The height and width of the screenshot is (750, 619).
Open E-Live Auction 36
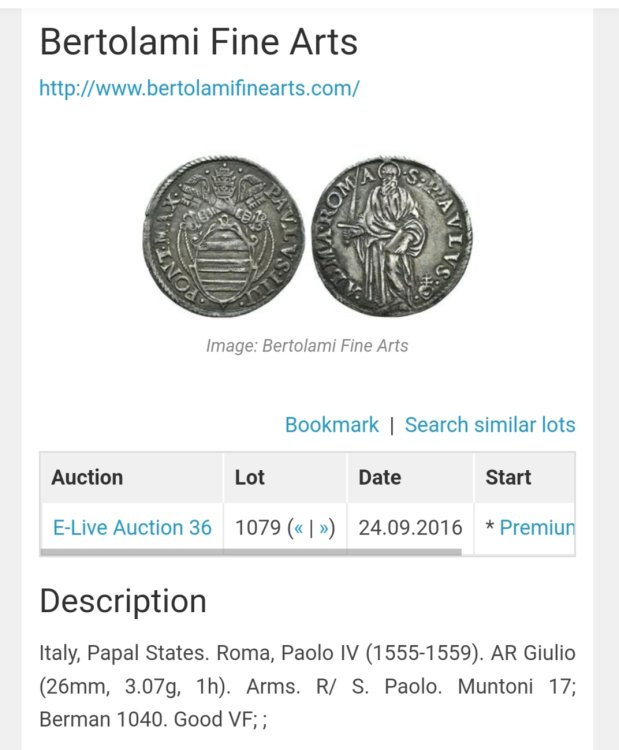click(x=132, y=527)
